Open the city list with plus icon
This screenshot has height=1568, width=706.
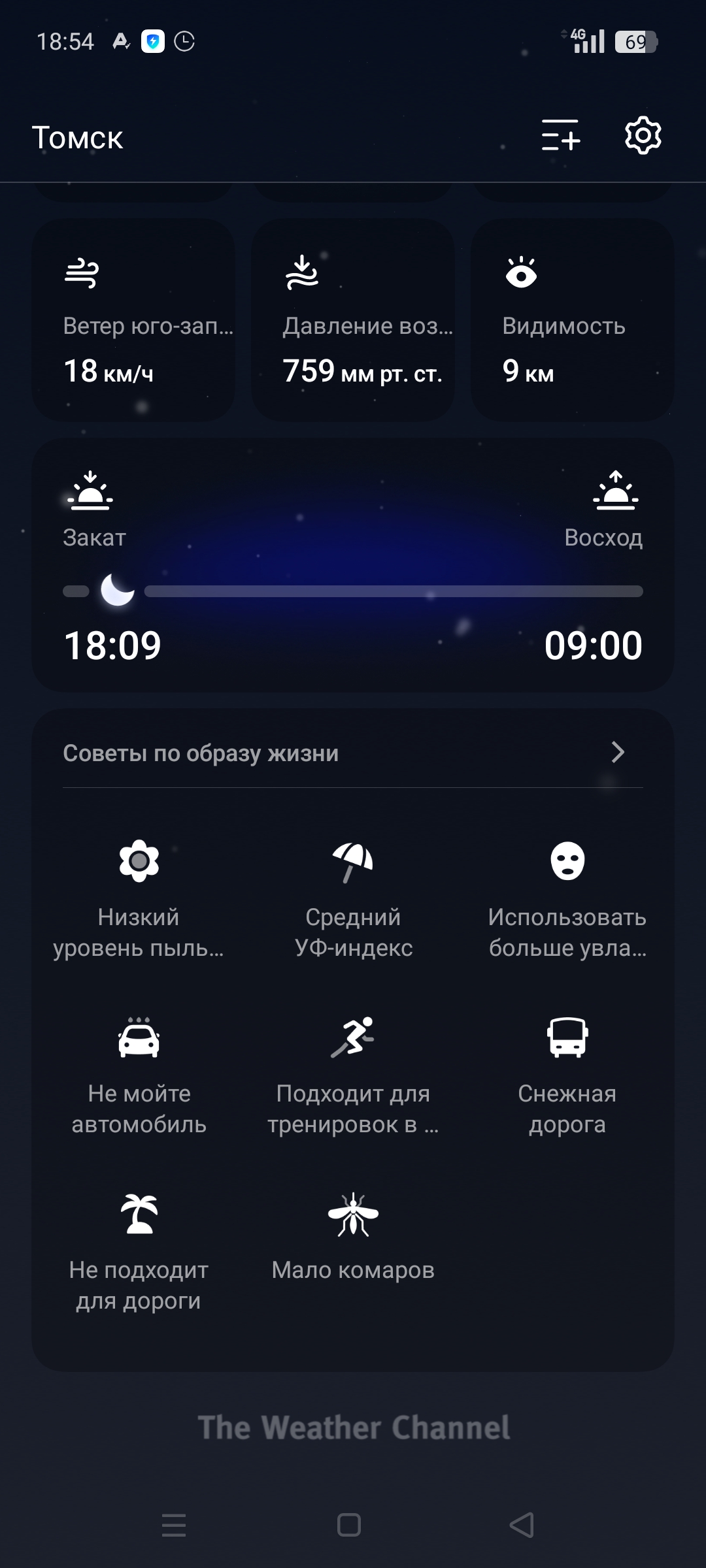click(561, 135)
